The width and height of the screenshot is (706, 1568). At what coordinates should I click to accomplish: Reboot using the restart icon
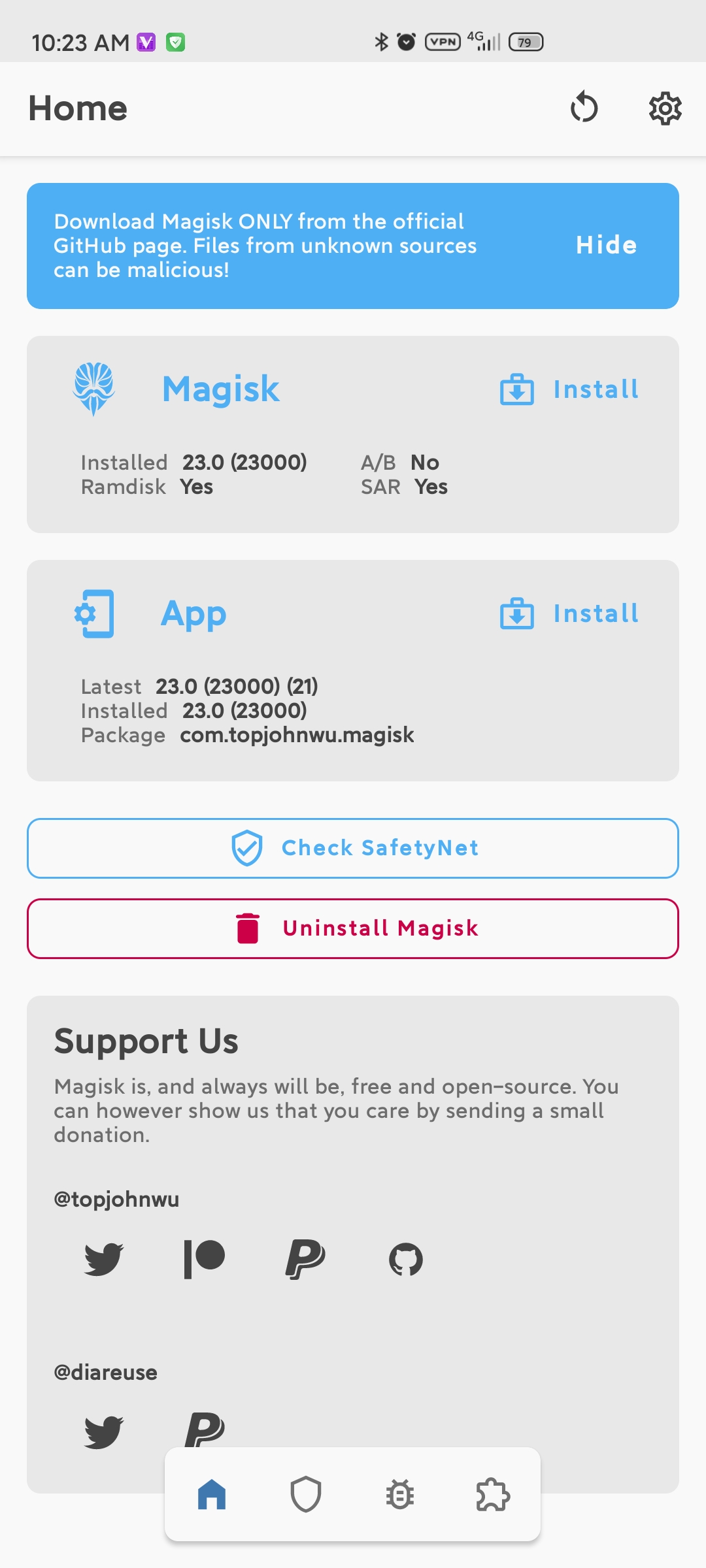pos(584,108)
